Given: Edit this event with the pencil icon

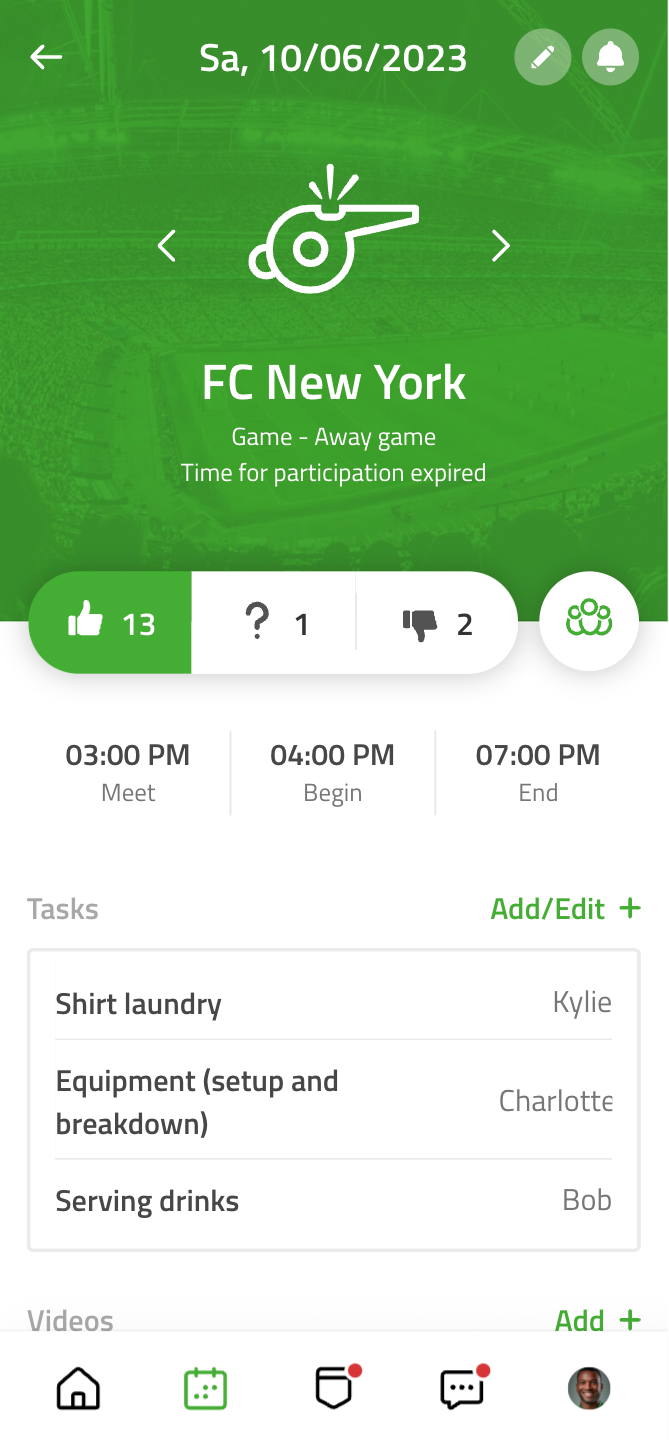Looking at the screenshot, I should (x=543, y=58).
